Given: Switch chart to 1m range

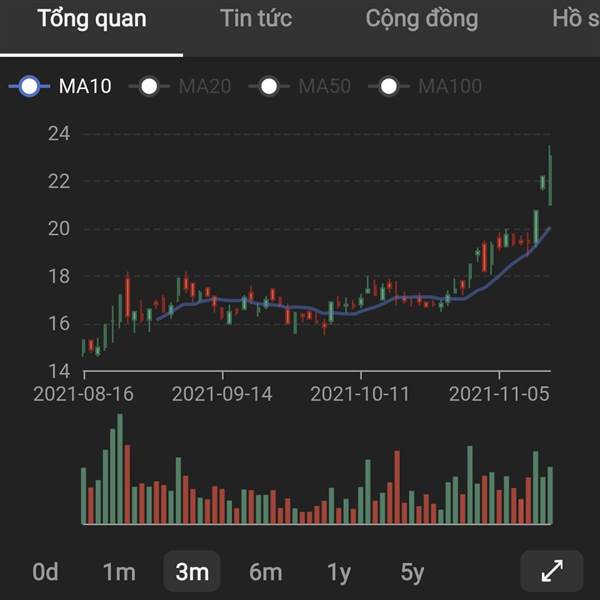Looking at the screenshot, I should click(119, 572).
